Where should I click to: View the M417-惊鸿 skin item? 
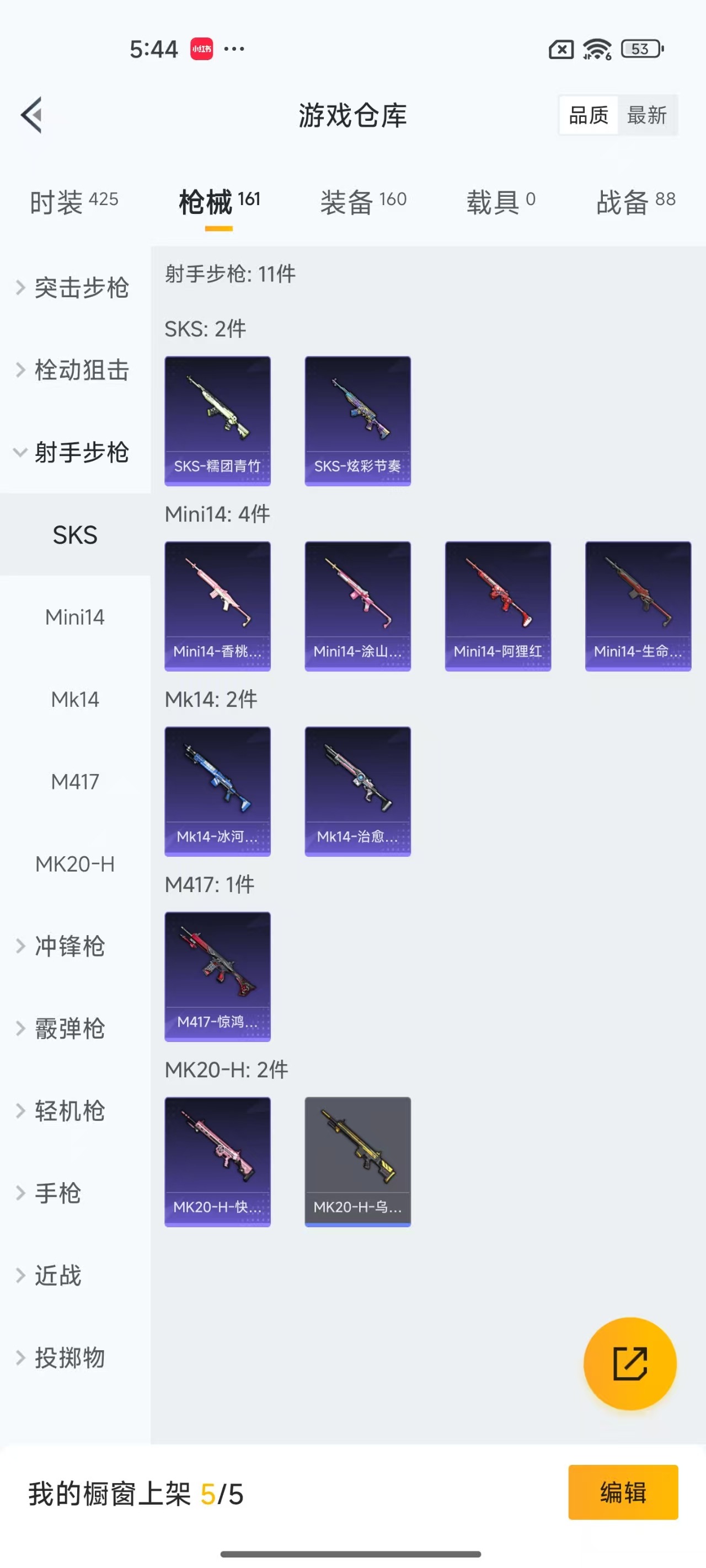tap(217, 976)
